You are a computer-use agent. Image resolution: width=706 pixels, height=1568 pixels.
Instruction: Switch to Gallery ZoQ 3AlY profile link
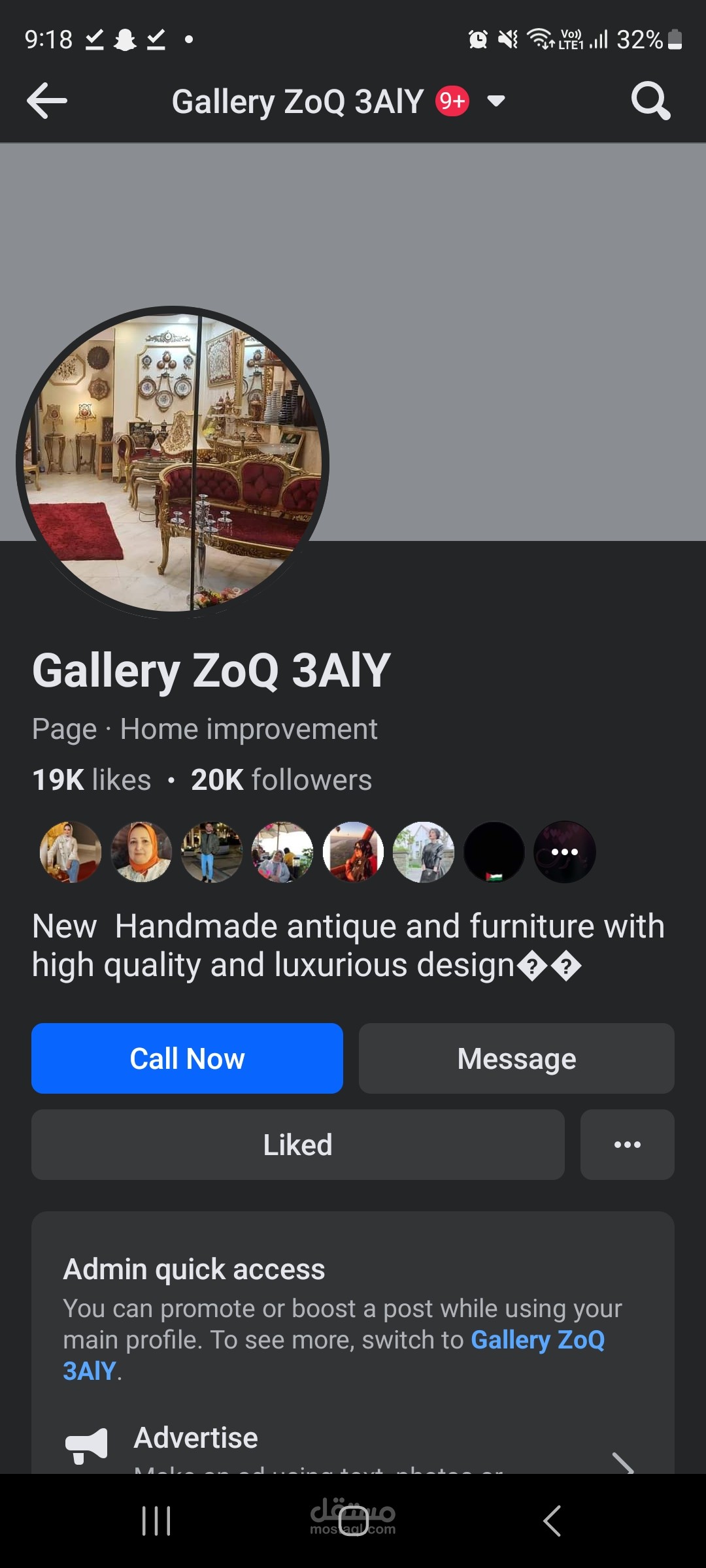(333, 1355)
